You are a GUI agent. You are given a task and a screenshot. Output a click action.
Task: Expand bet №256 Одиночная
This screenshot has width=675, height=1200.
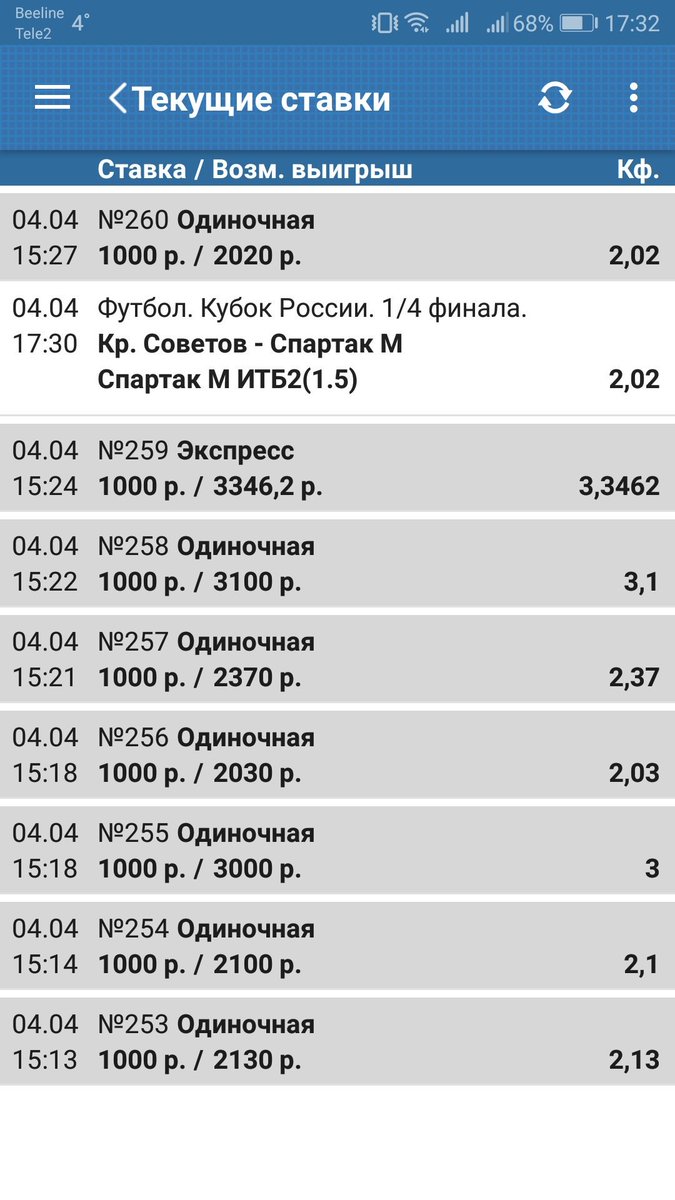click(337, 756)
